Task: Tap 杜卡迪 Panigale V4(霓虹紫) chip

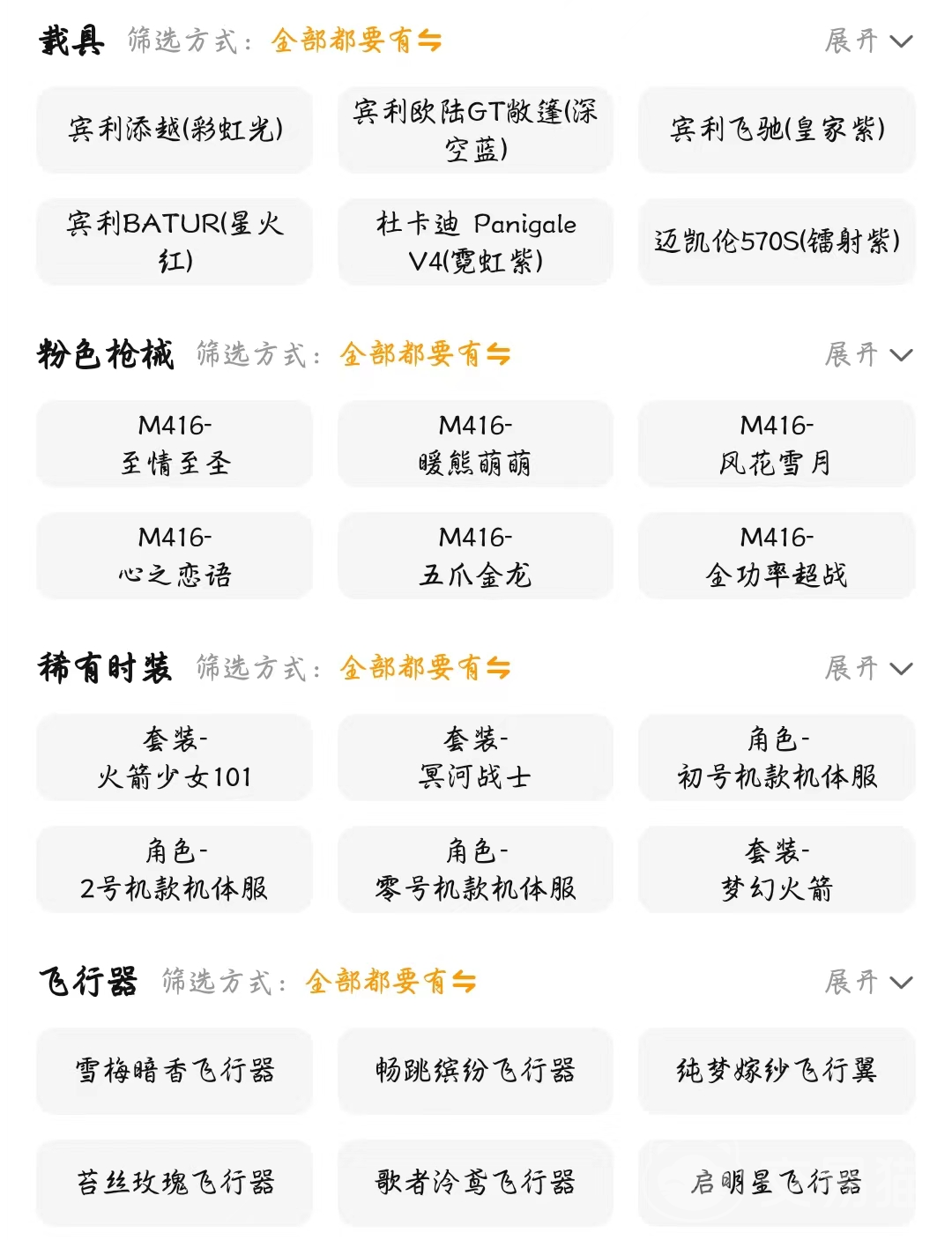Action: point(475,241)
